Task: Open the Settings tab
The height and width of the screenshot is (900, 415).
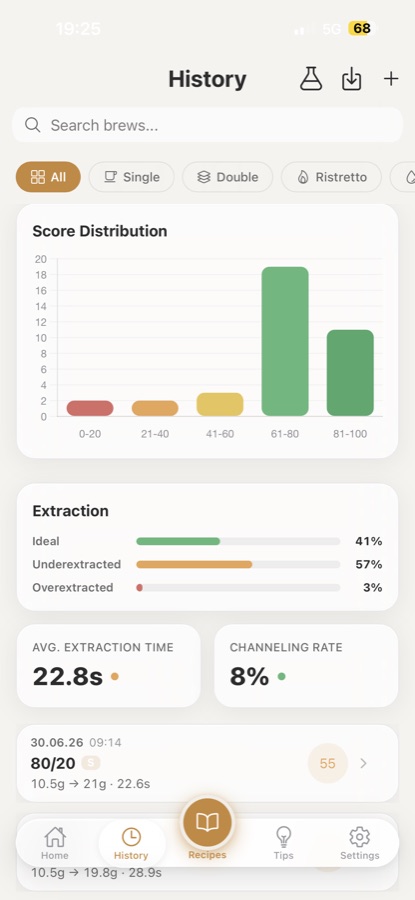Action: tap(360, 843)
